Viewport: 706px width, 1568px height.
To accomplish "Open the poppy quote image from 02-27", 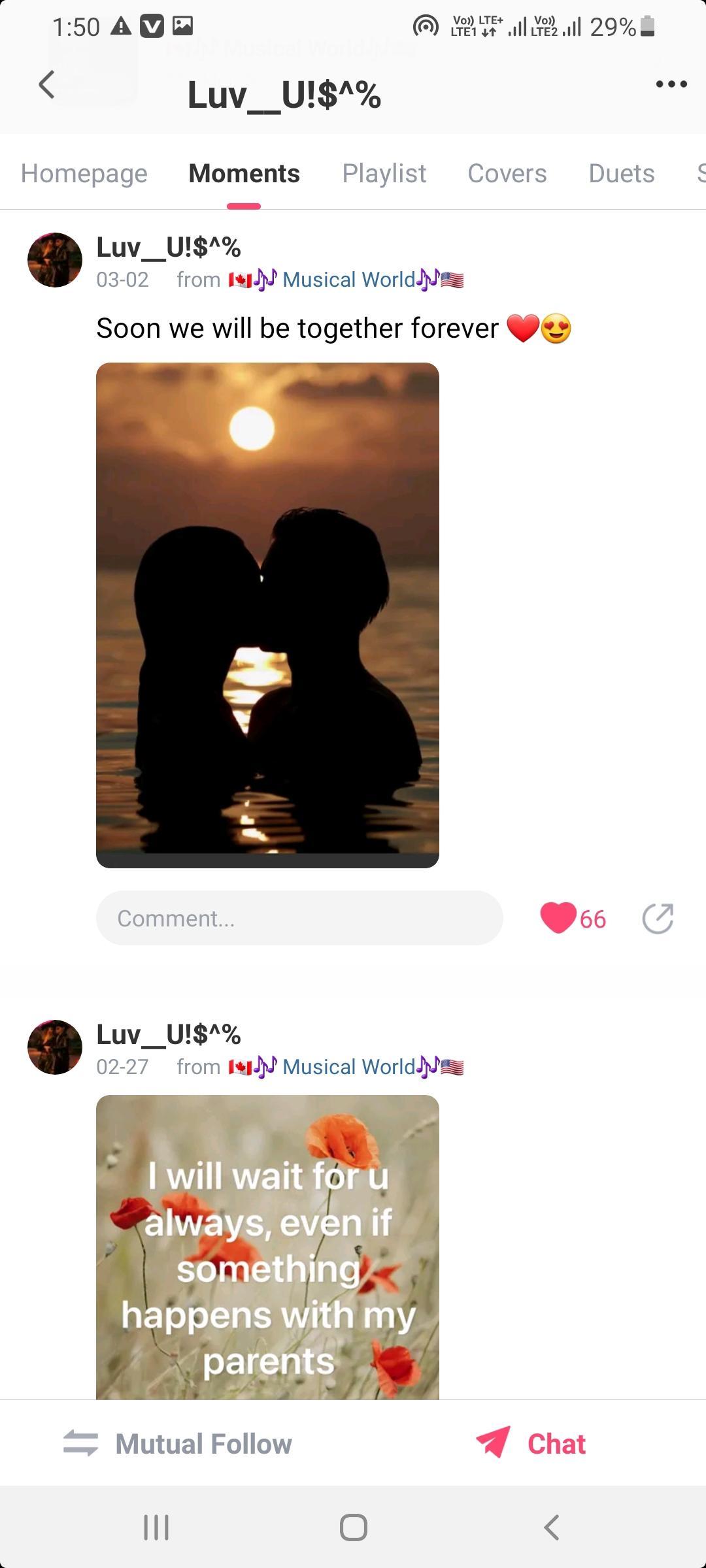I will [267, 1247].
